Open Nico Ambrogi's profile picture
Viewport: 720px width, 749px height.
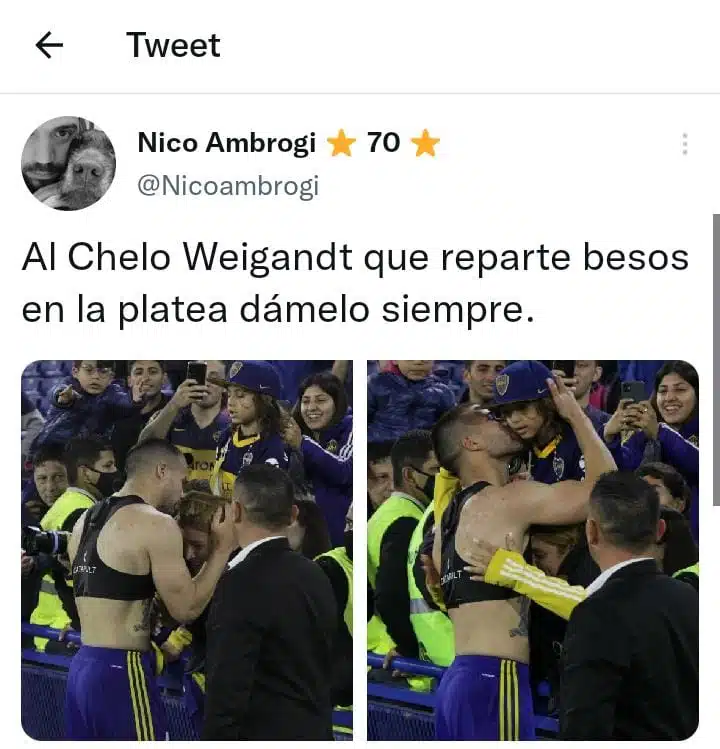click(68, 163)
